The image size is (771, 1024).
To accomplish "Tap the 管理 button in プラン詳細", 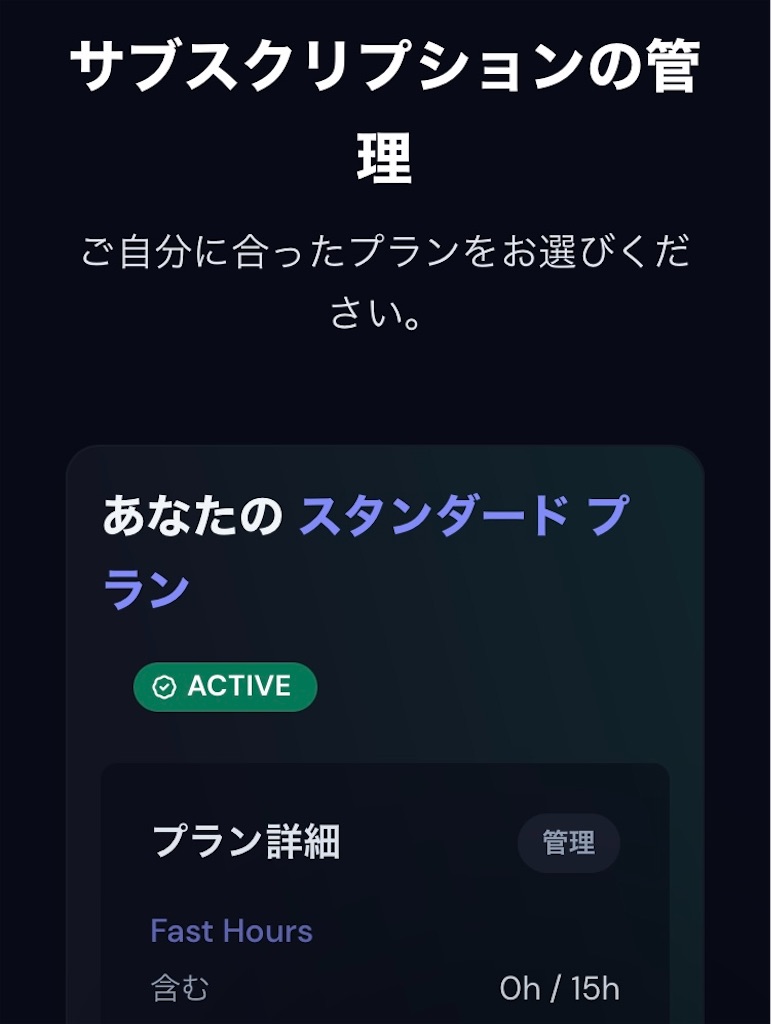I will click(568, 843).
